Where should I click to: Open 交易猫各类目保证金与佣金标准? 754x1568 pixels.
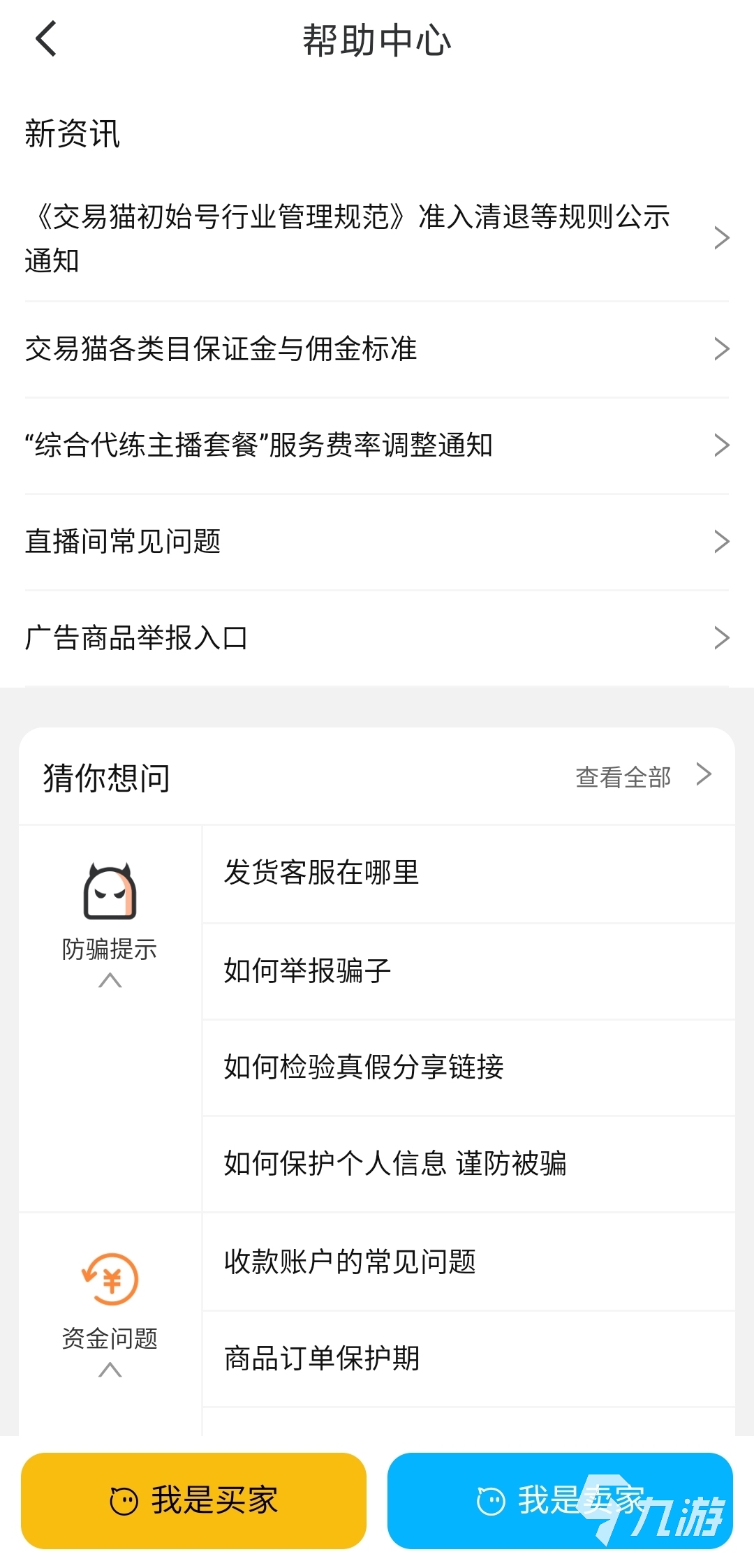point(376,348)
